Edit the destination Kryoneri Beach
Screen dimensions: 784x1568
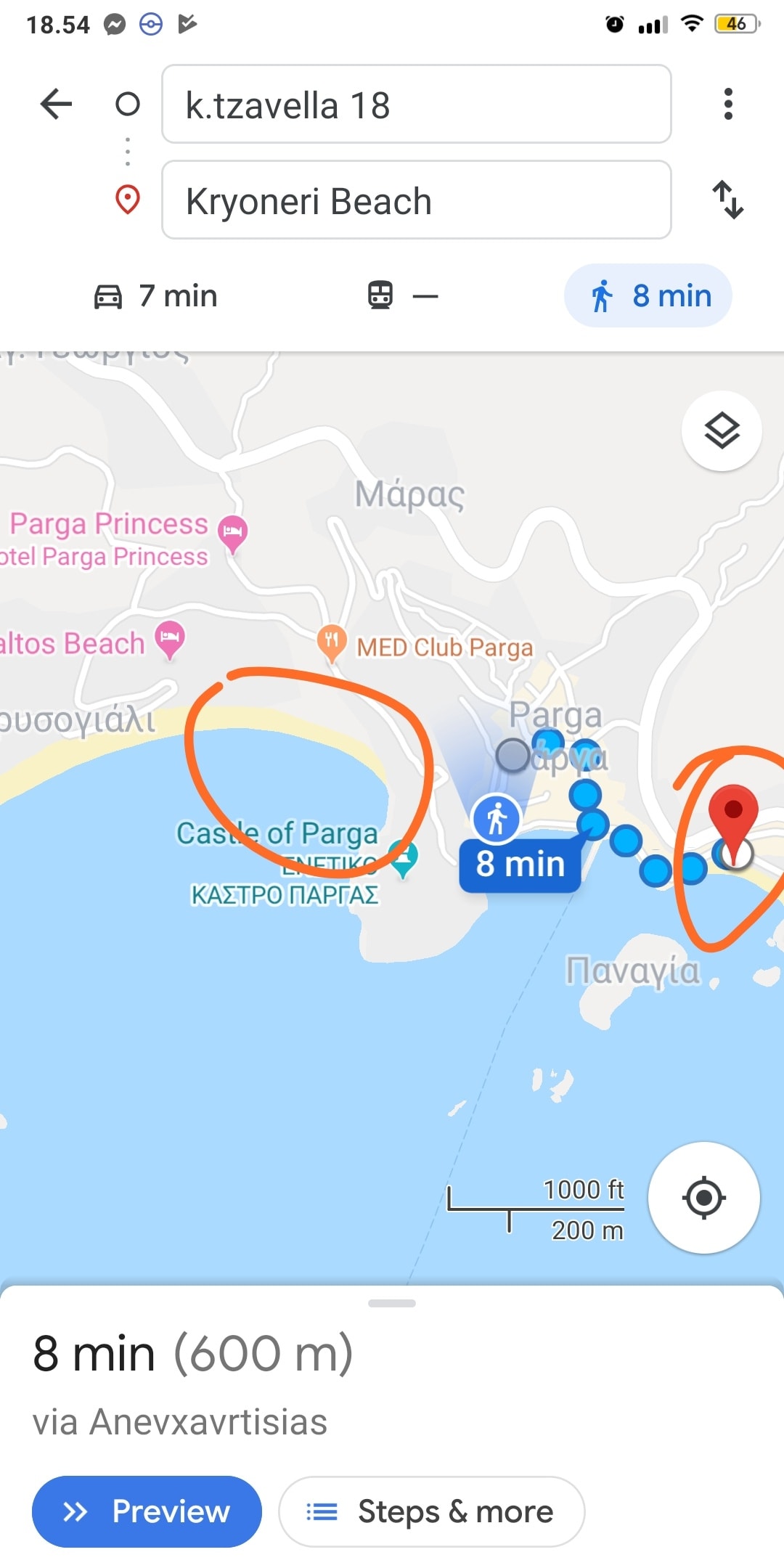point(416,200)
